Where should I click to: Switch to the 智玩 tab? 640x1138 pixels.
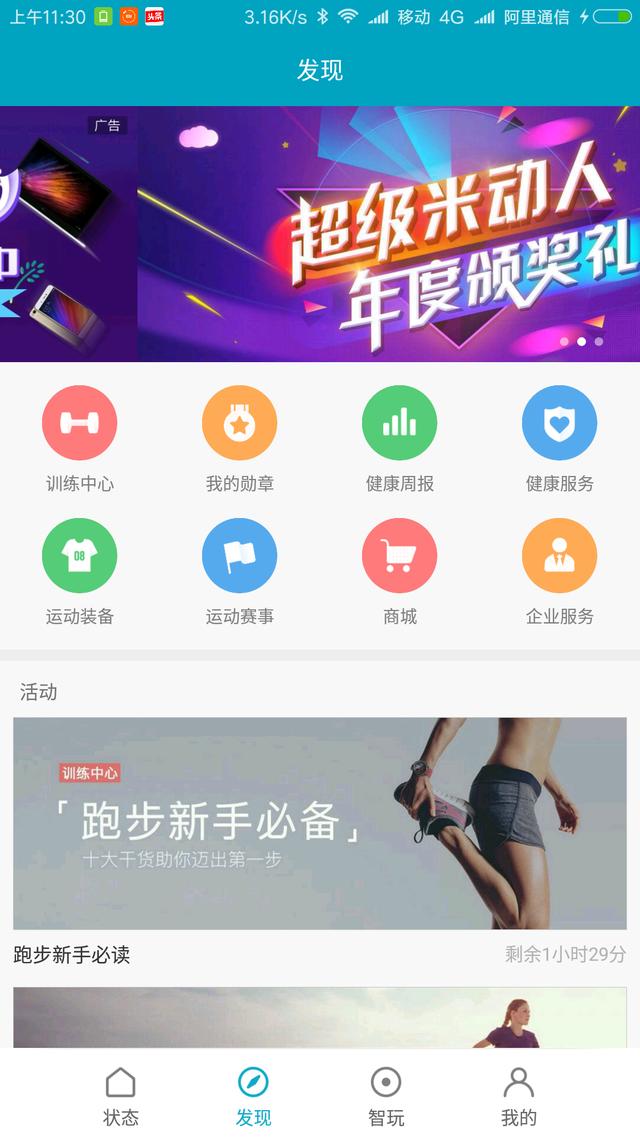point(386,1096)
